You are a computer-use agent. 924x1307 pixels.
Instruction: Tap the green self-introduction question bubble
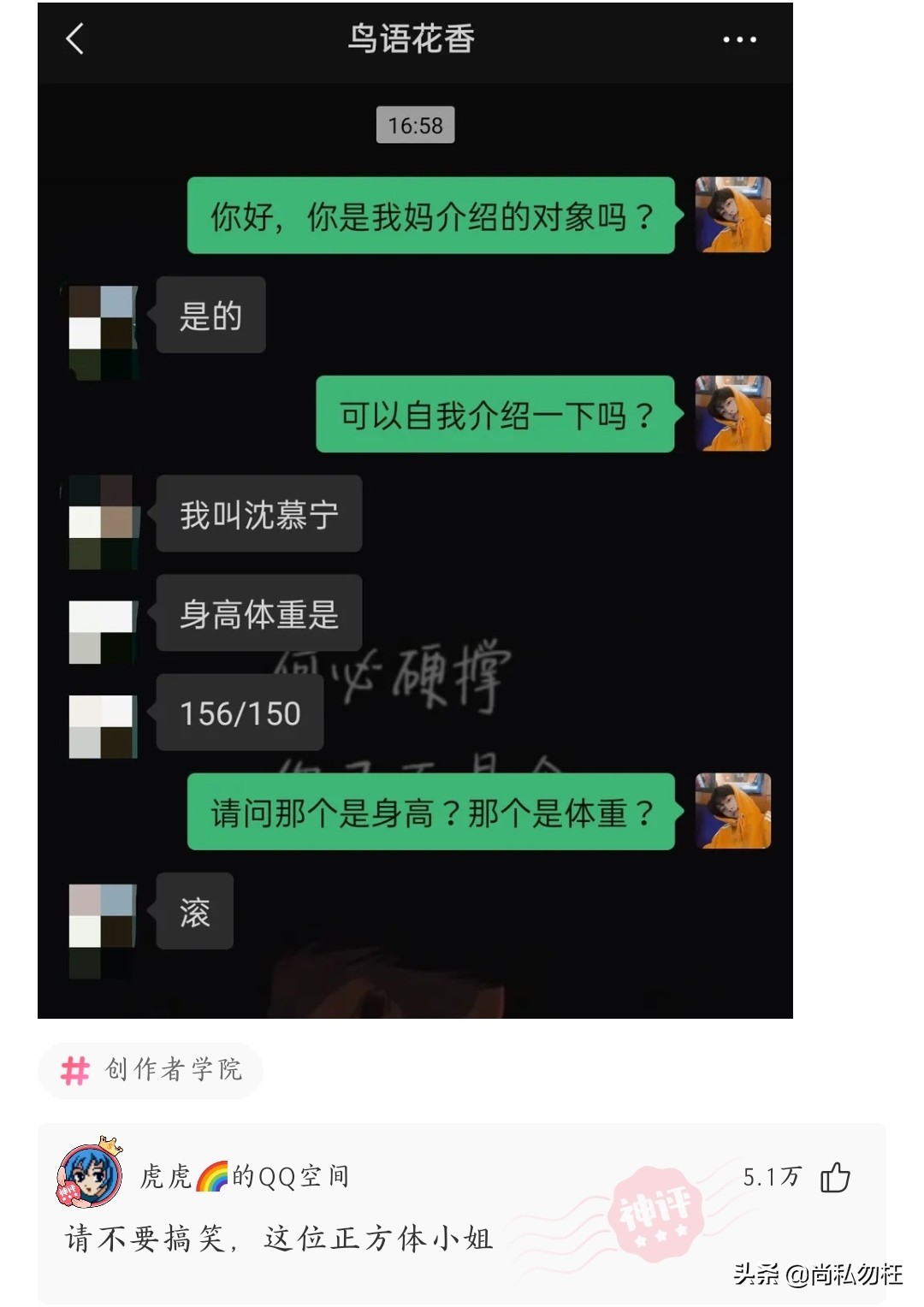point(495,417)
